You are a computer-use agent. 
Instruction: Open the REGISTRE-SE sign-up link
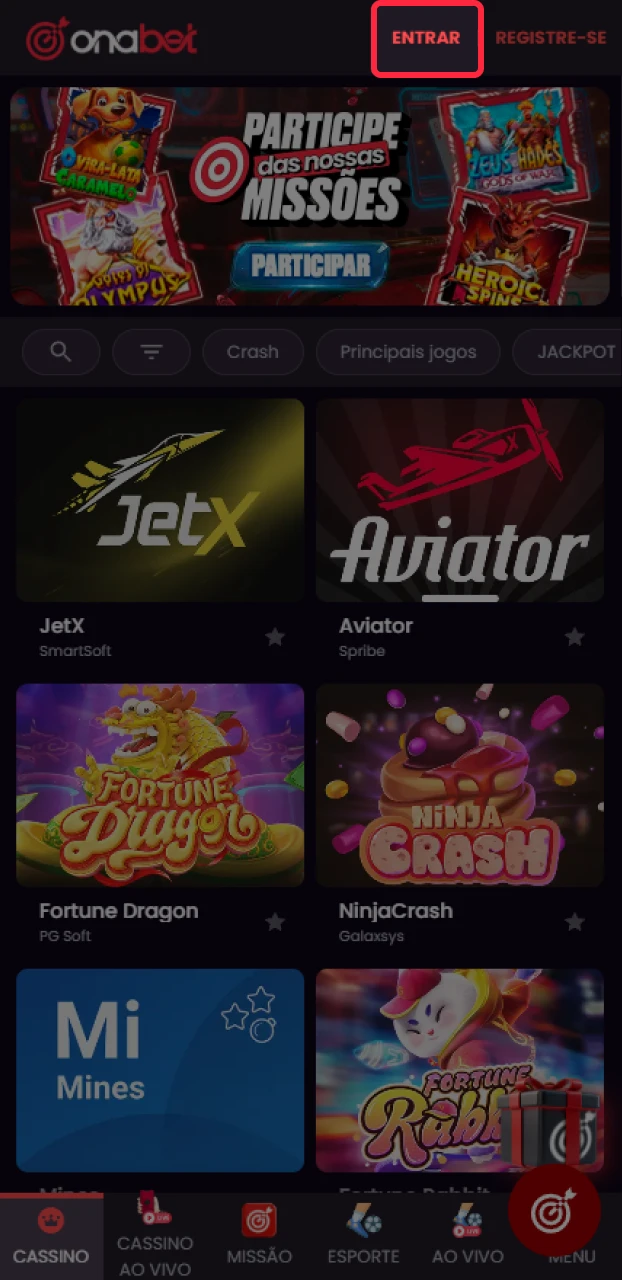point(551,38)
